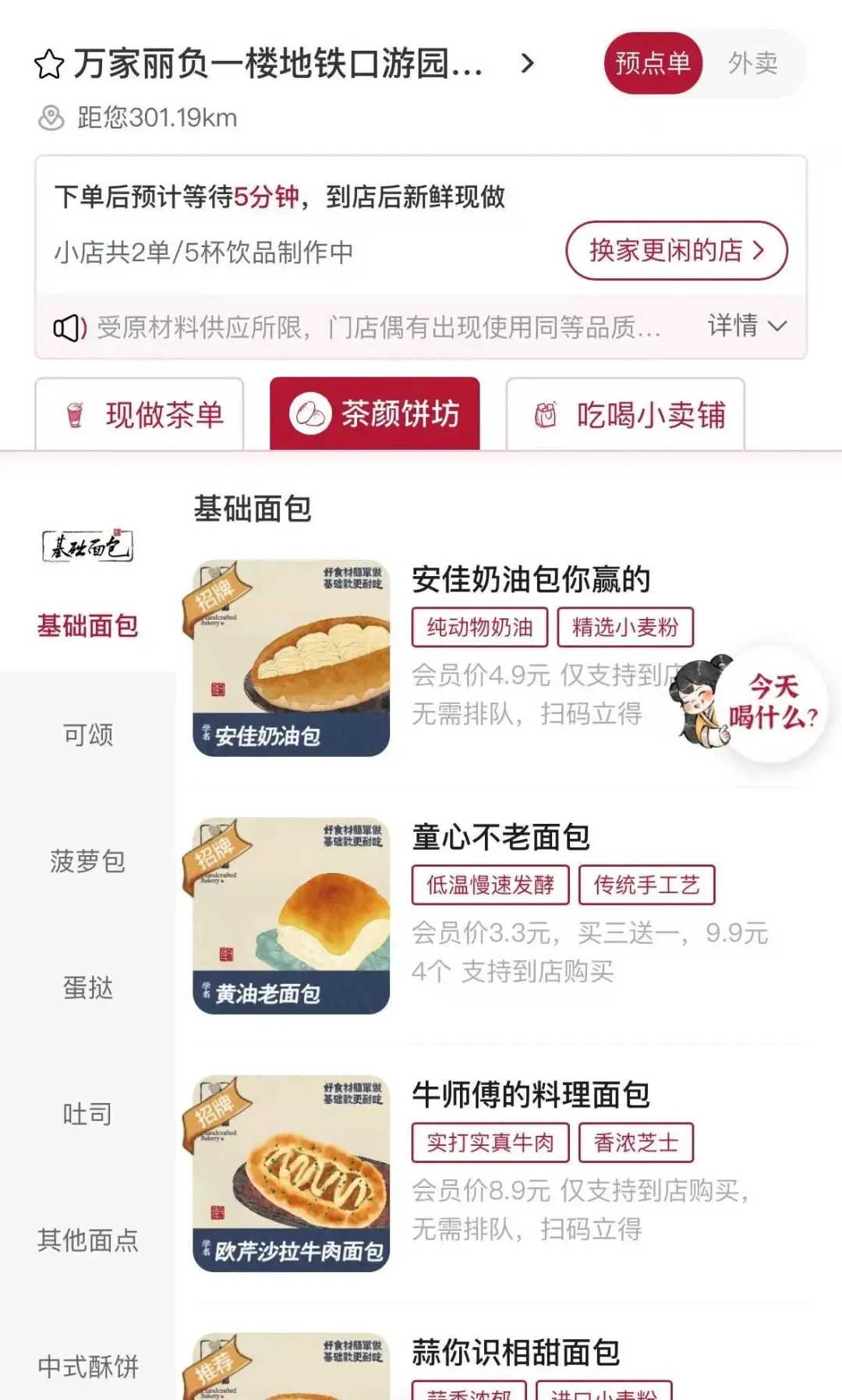This screenshot has width=842, height=1400.
Task: Select the 茶颜饼坊 tab
Action: tap(375, 414)
